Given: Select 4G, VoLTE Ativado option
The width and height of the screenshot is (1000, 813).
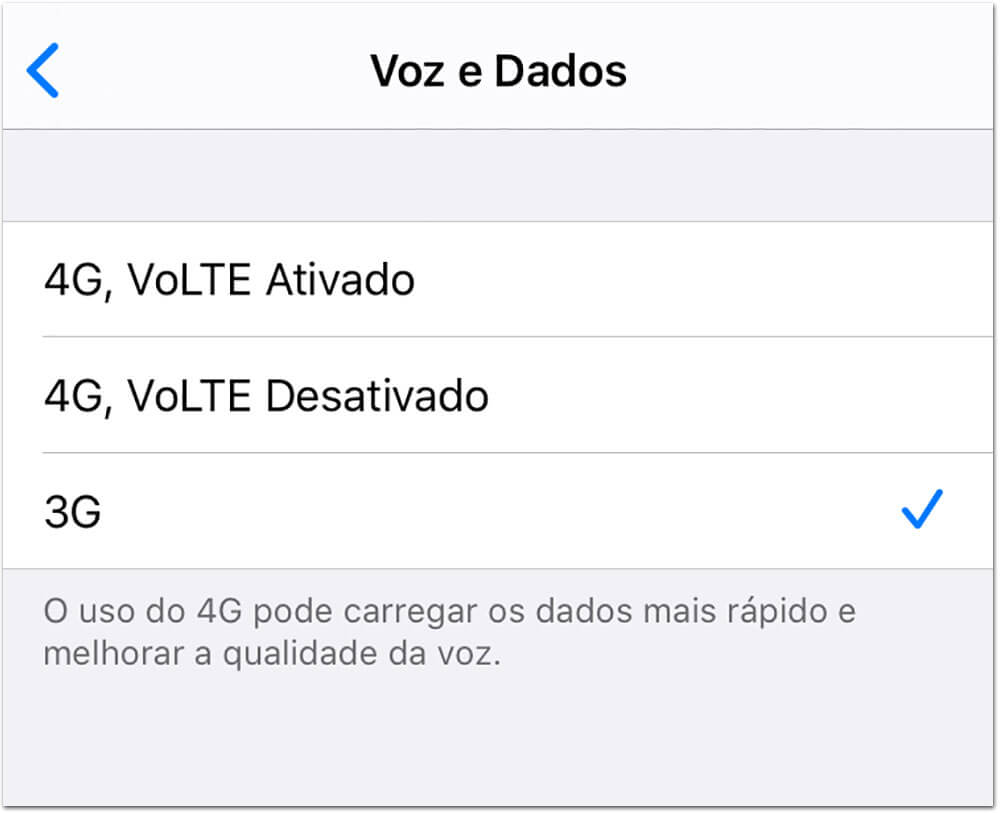Looking at the screenshot, I should [230, 280].
